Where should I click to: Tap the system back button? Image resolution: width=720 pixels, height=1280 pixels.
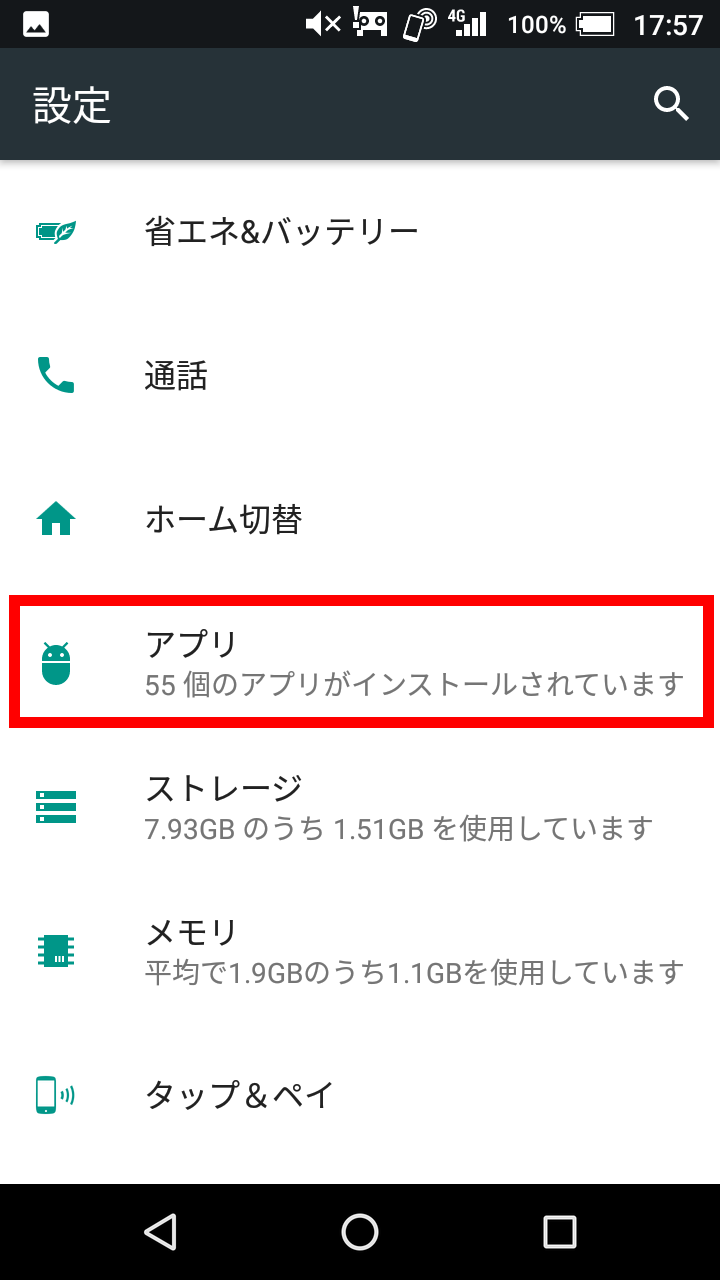coord(160,1232)
